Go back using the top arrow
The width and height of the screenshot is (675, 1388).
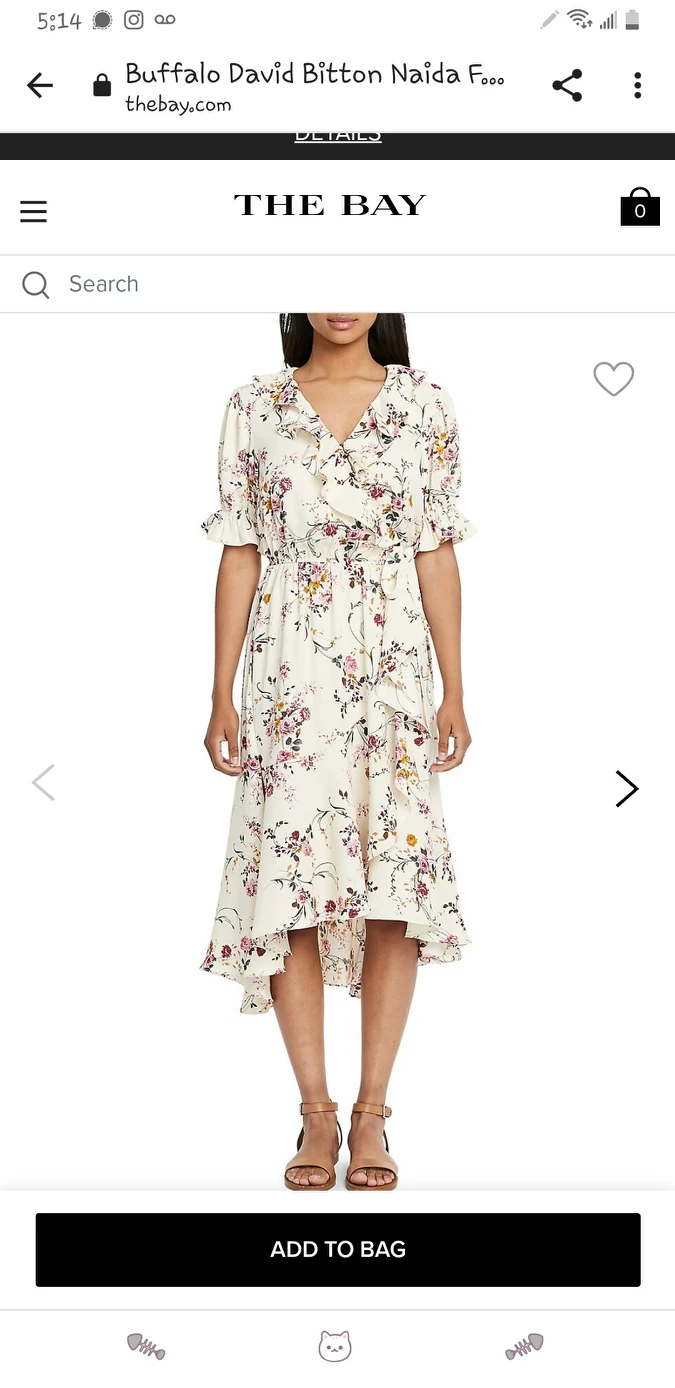click(x=40, y=87)
